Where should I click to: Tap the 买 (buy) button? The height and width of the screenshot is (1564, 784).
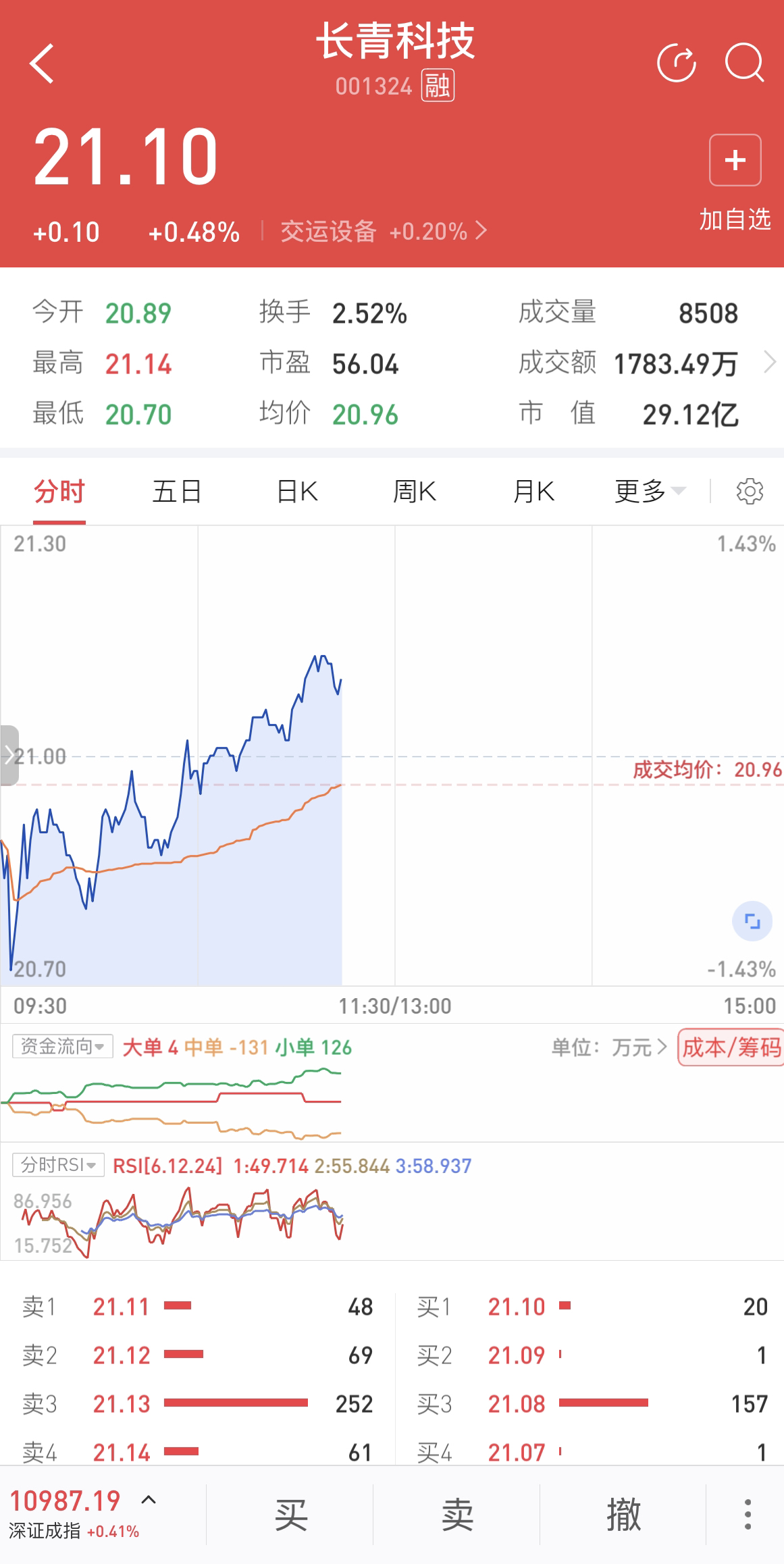click(x=290, y=1515)
